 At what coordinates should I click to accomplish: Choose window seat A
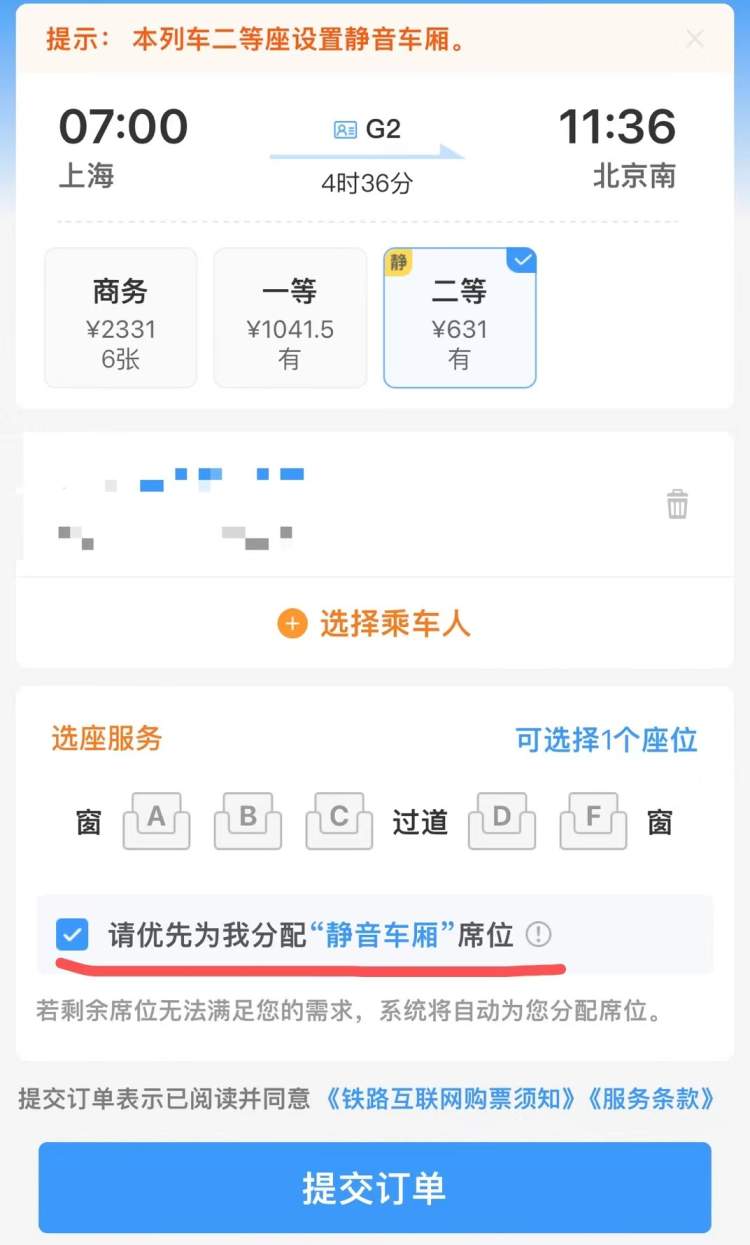156,822
